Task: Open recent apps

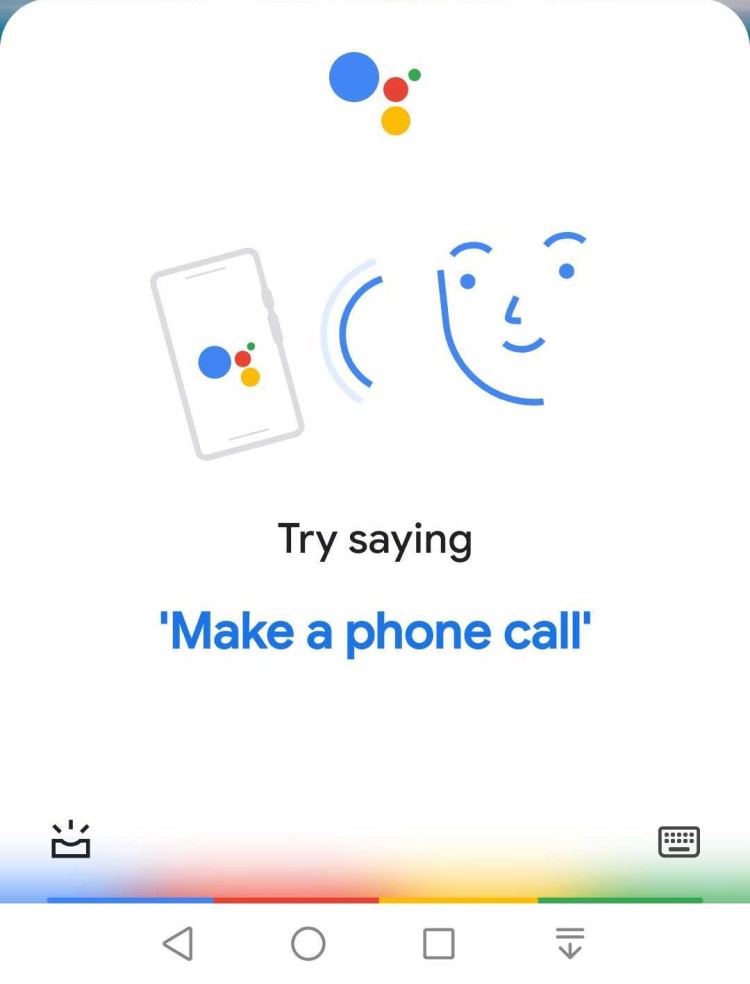Action: pos(439,943)
